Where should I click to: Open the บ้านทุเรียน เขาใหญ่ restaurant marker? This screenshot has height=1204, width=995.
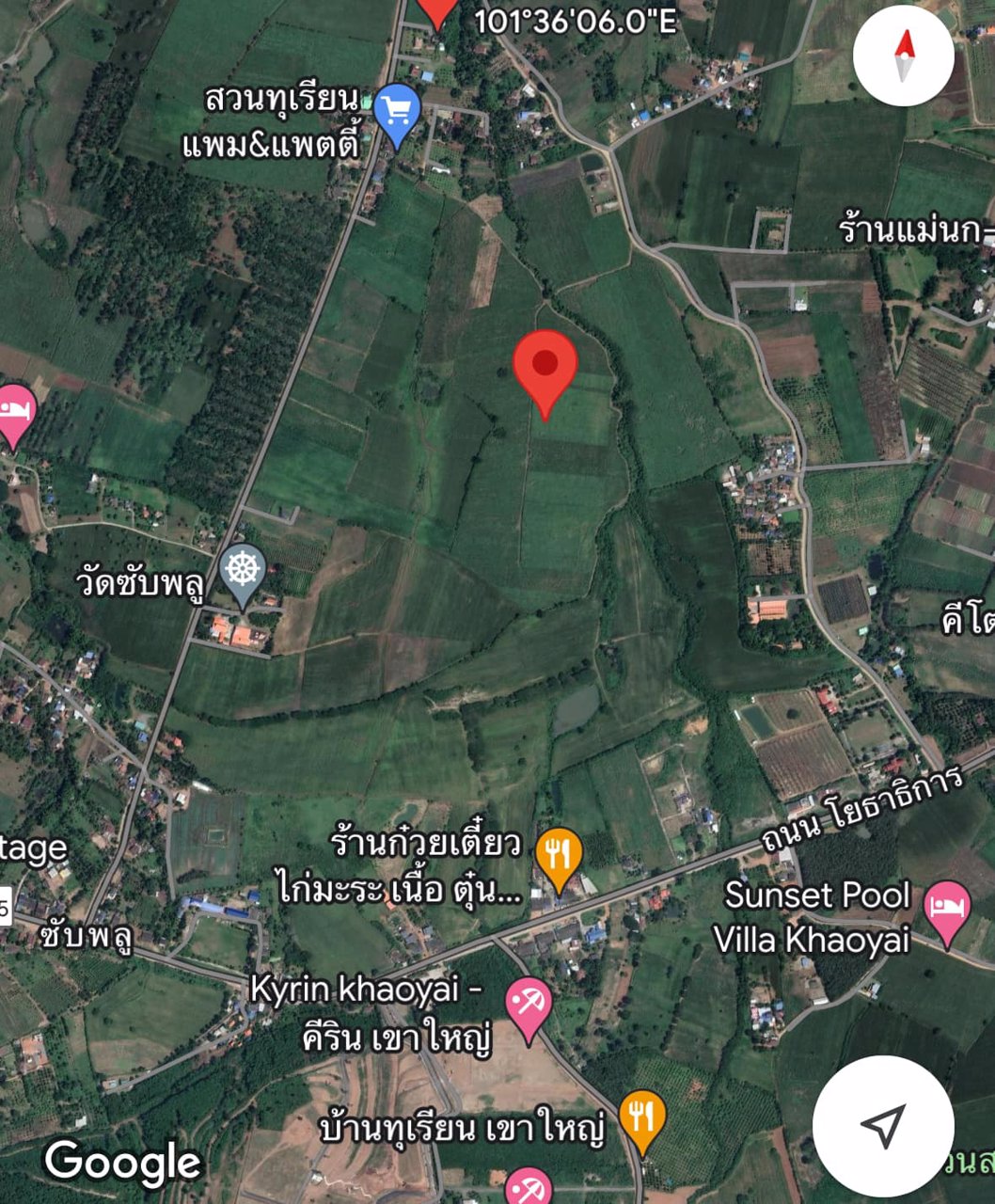tap(642, 1119)
